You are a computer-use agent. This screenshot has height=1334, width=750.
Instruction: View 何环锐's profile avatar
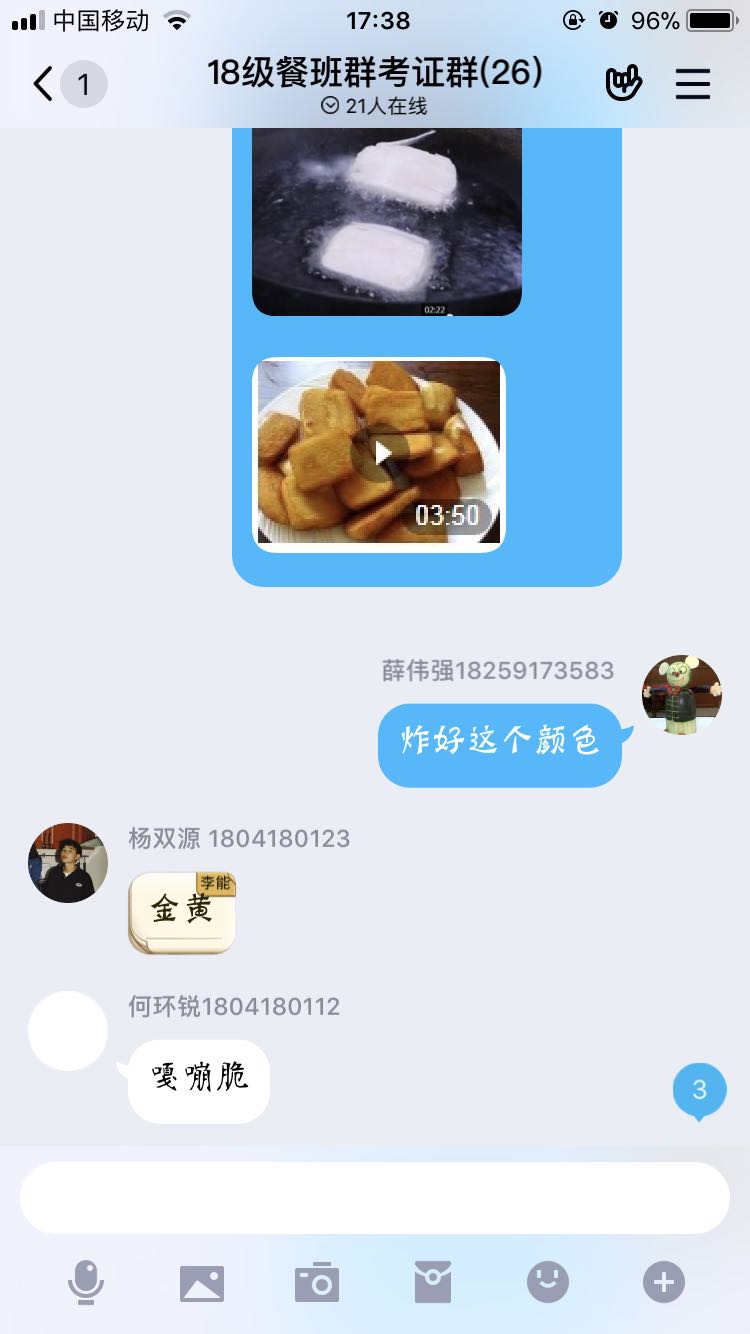tap(68, 1031)
